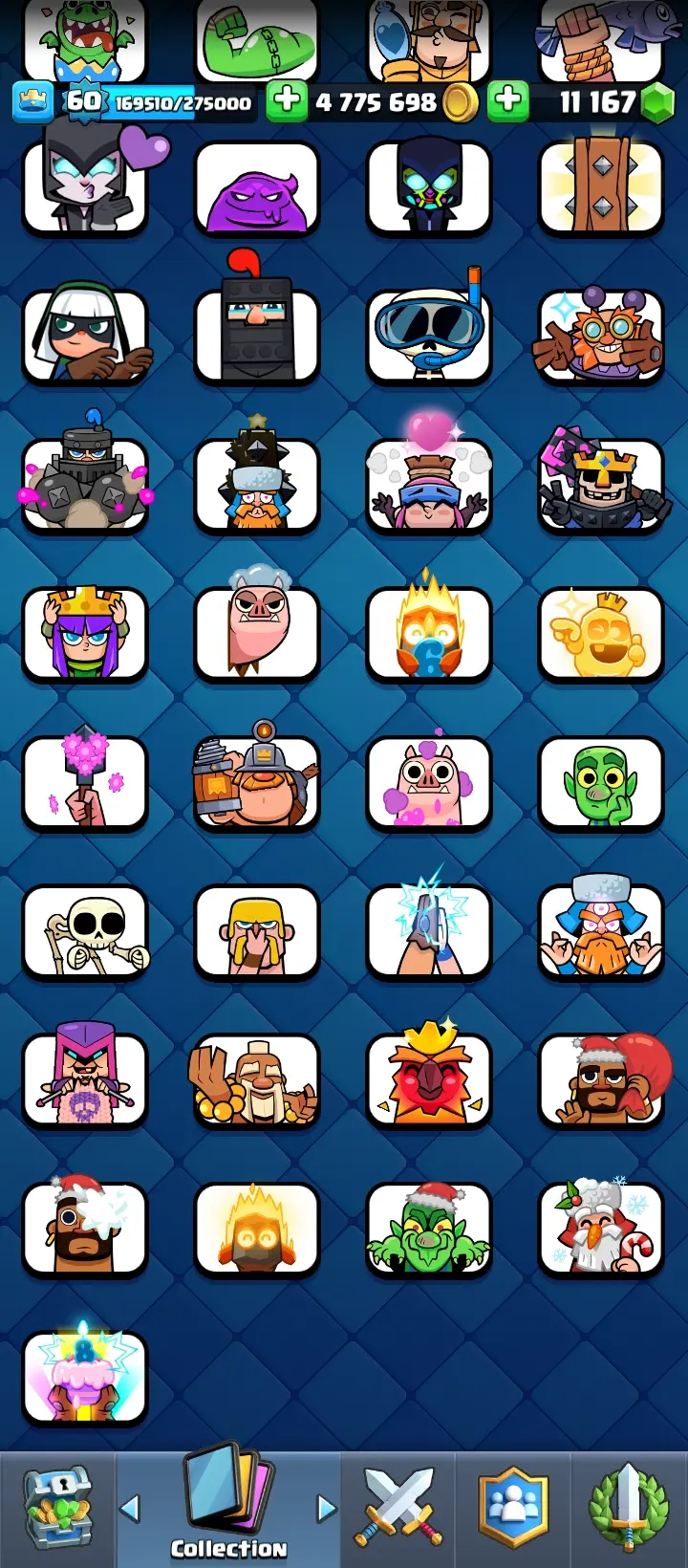The height and width of the screenshot is (1568, 688).
Task: Tap the green plus next to gems
Action: point(508,100)
